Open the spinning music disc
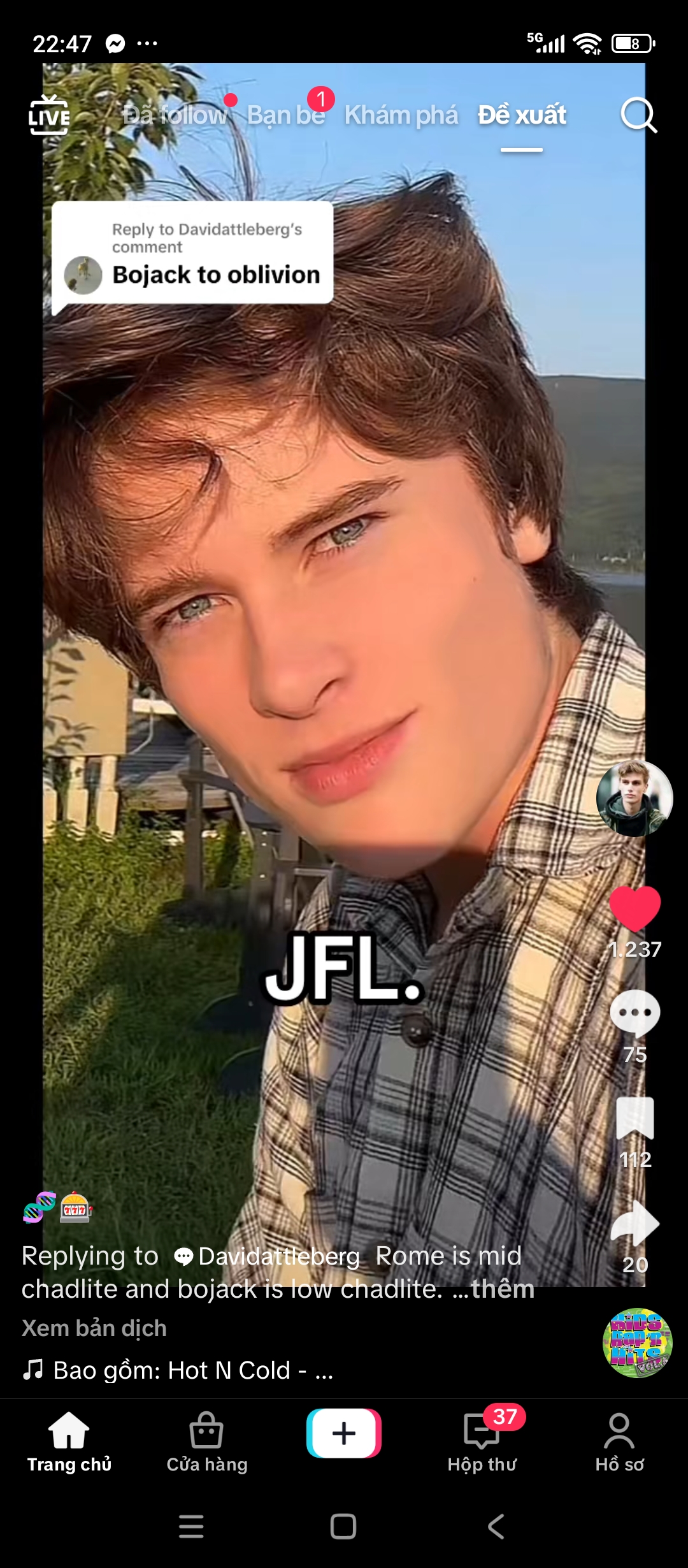 638,1343
